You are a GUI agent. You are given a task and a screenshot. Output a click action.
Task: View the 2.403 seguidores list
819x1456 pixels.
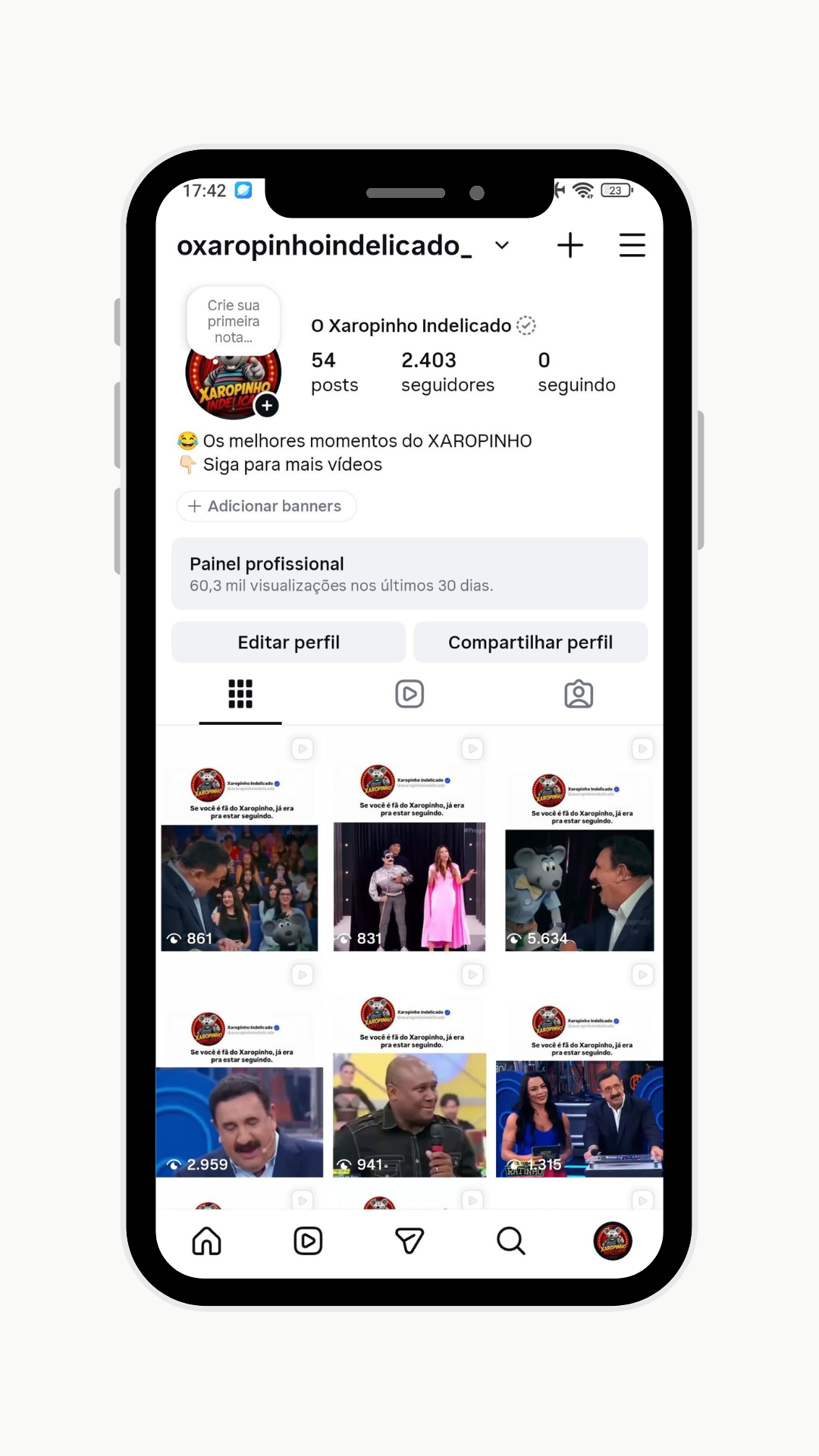[447, 372]
